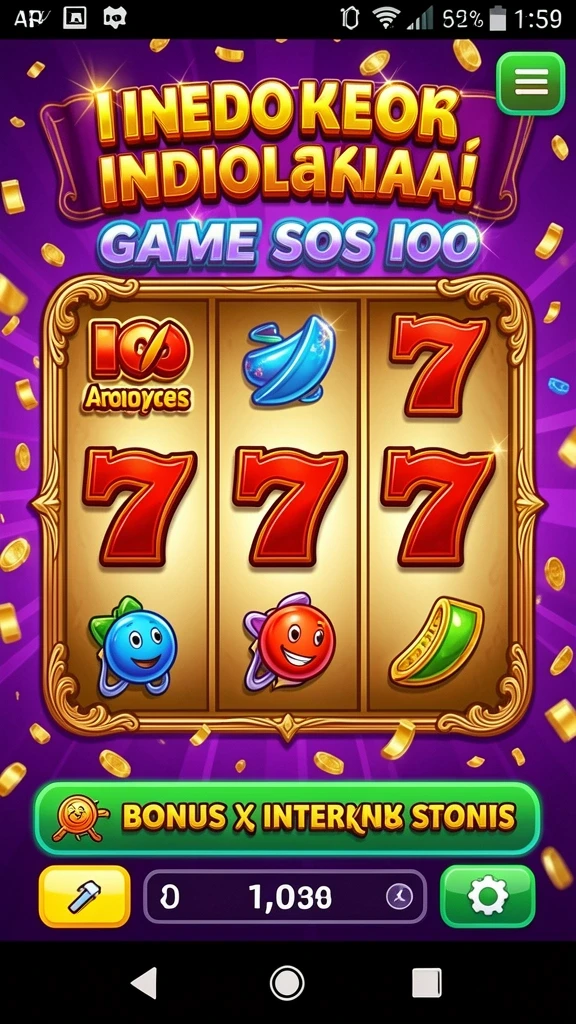Open the green gear settings button
This screenshot has width=576, height=1024.
pos(487,897)
